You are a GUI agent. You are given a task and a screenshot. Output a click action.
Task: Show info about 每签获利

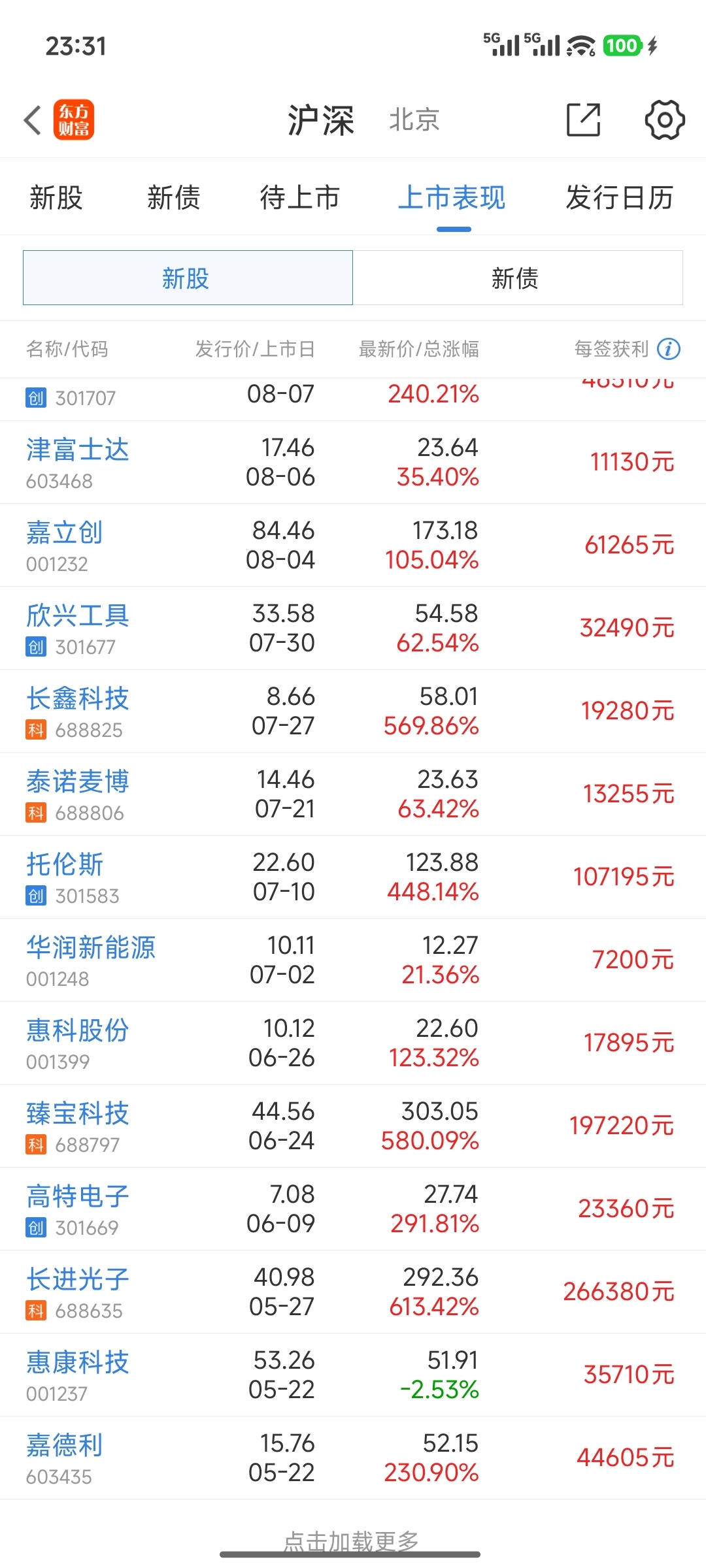coord(669,349)
